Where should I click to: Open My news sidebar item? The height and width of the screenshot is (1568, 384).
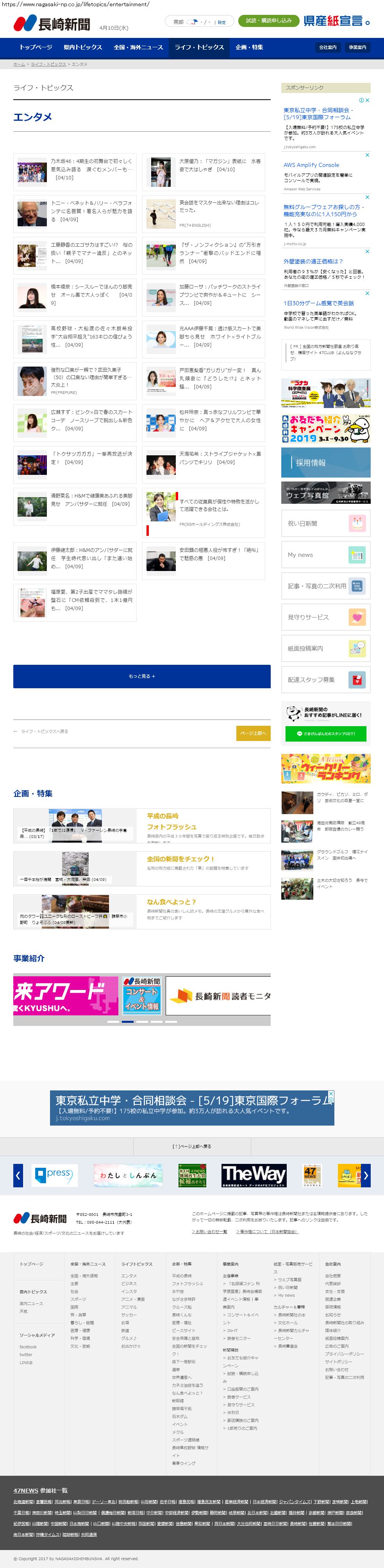click(325, 555)
